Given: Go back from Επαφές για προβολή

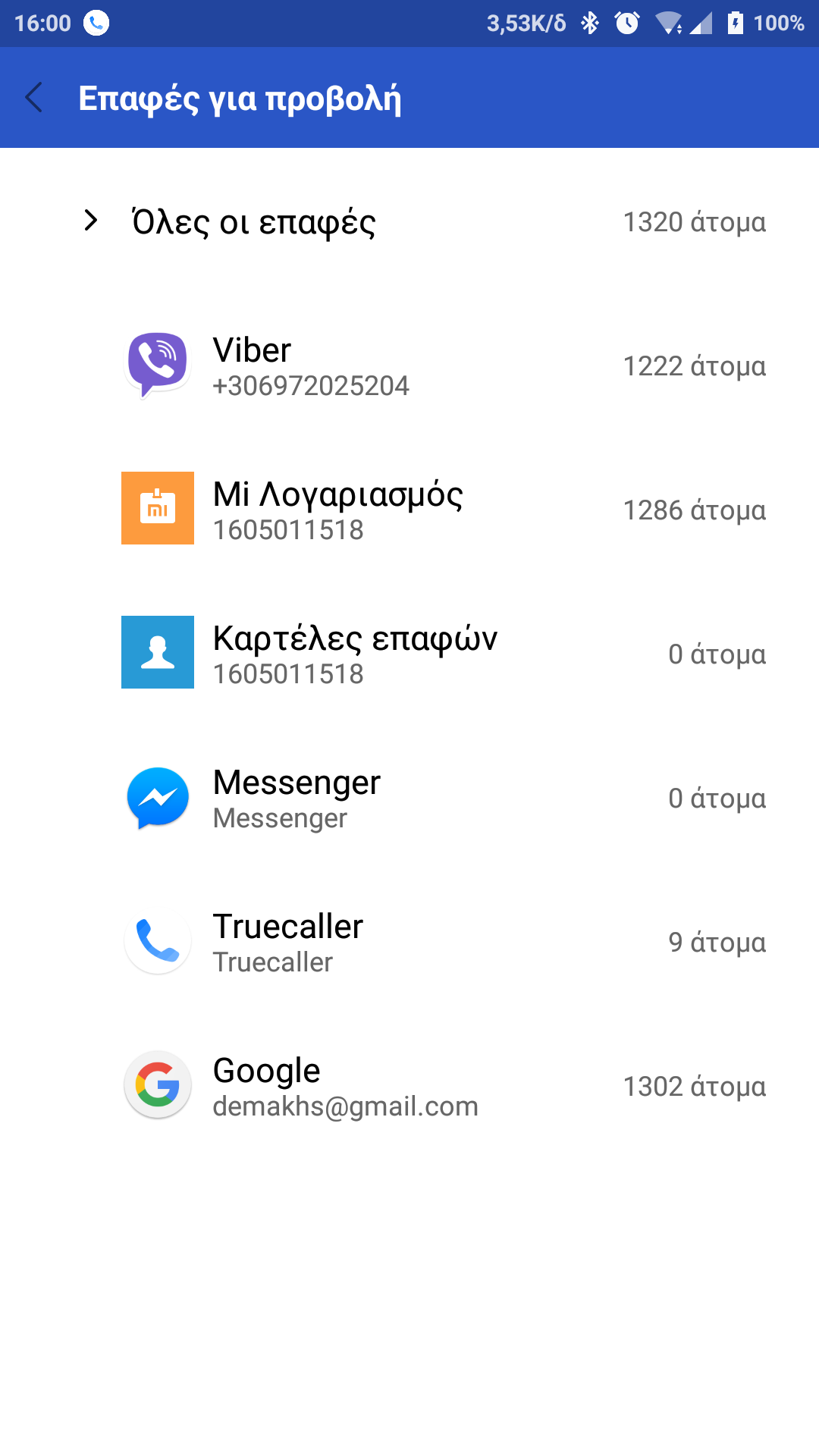Looking at the screenshot, I should (x=34, y=98).
